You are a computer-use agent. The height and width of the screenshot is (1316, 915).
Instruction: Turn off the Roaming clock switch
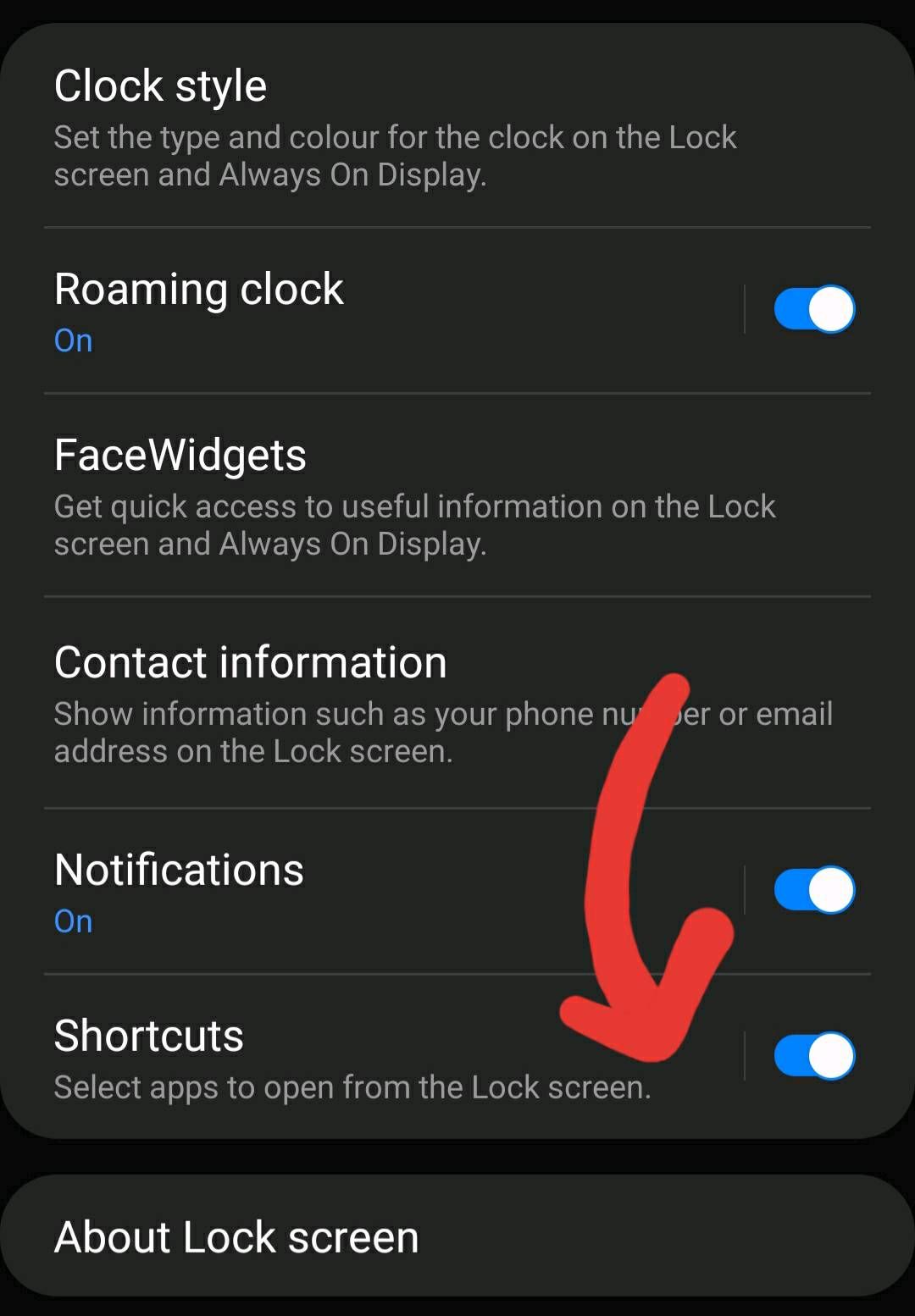[813, 309]
